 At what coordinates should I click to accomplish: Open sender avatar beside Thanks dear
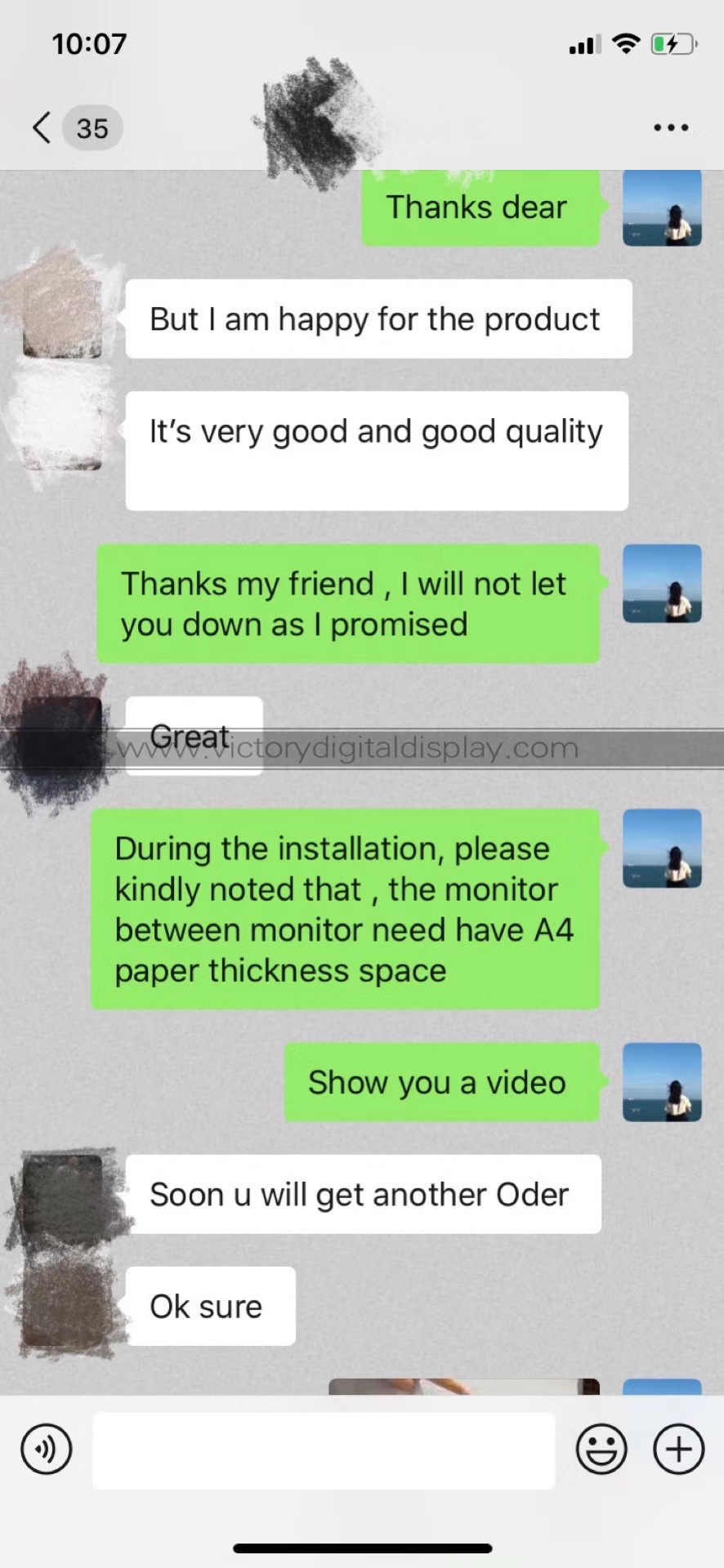662,208
